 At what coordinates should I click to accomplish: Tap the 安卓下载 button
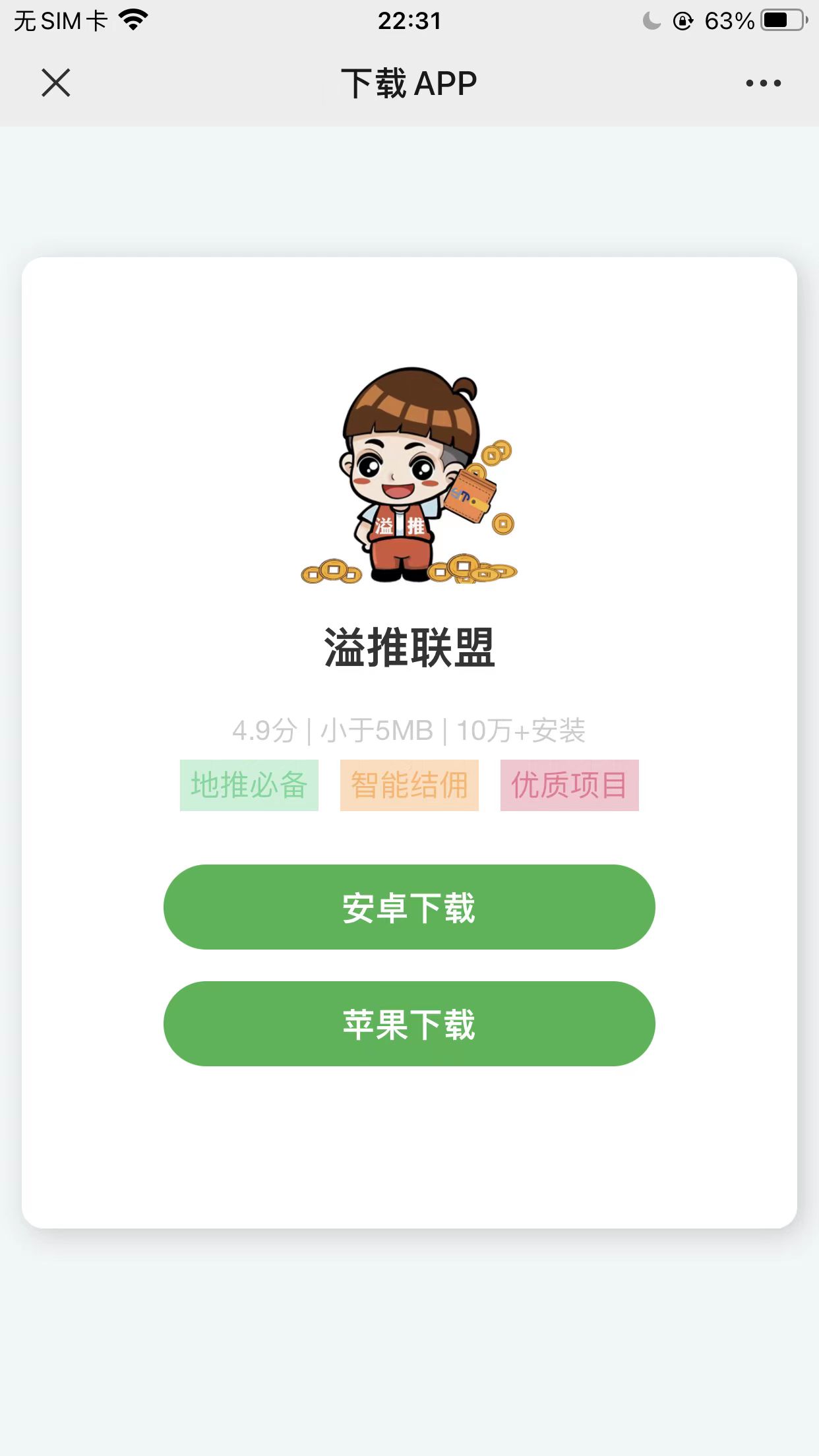409,907
